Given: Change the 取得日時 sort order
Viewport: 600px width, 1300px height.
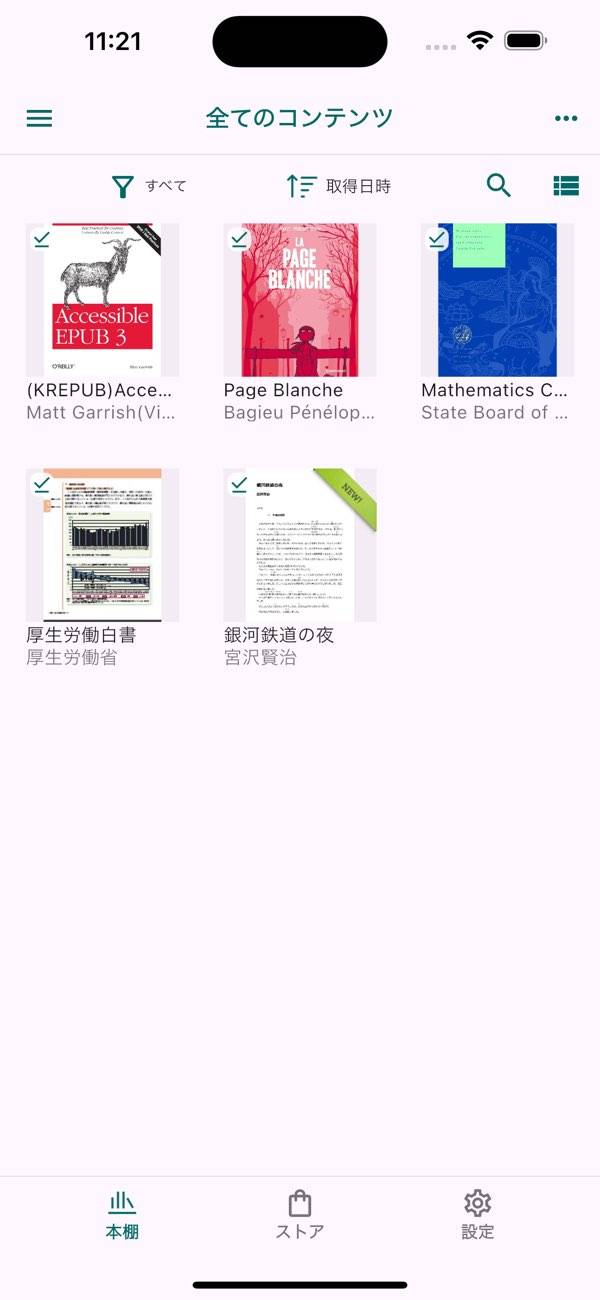Looking at the screenshot, I should click(x=339, y=186).
